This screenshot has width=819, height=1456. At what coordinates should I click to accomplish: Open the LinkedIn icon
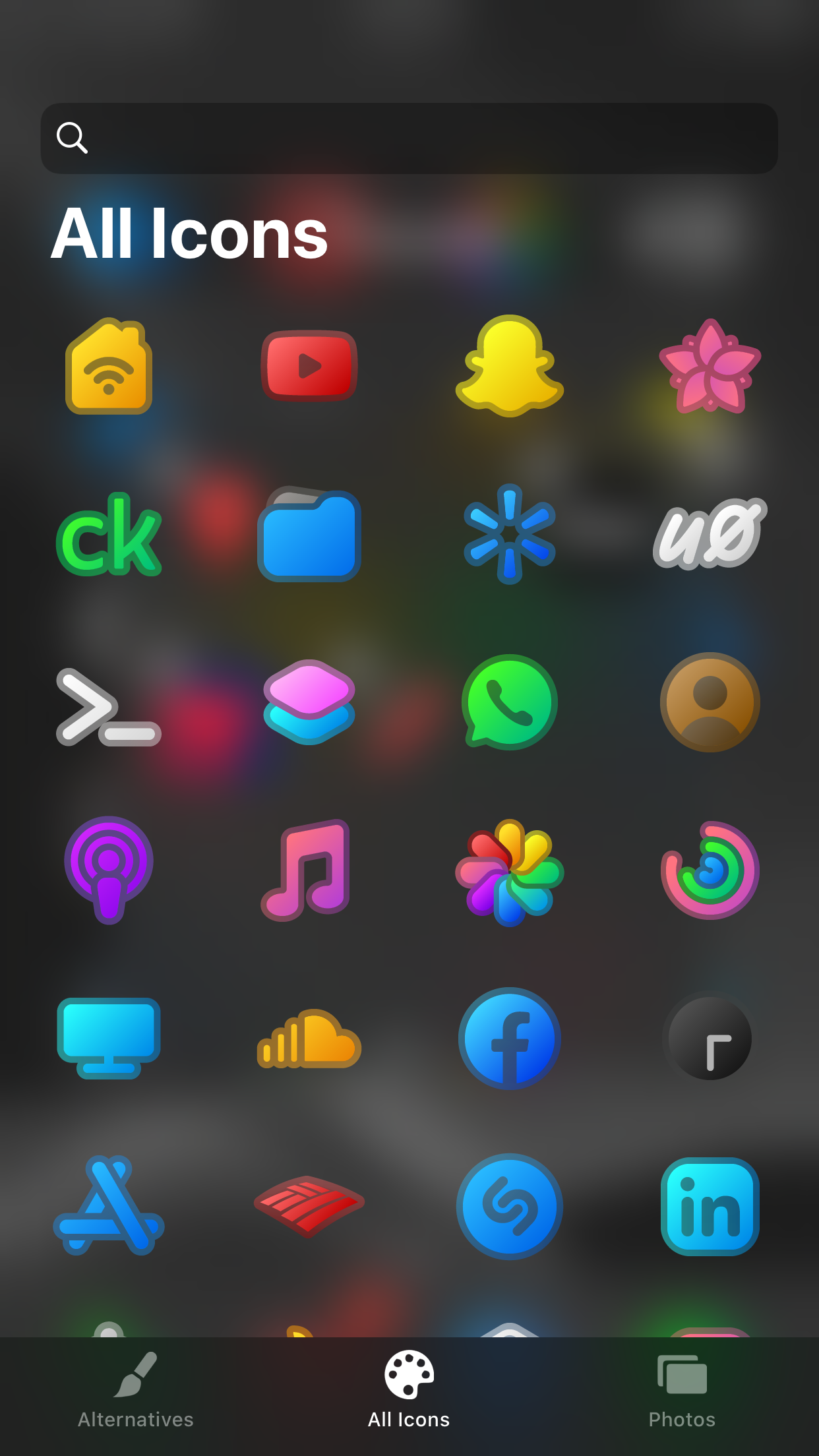tap(710, 1207)
